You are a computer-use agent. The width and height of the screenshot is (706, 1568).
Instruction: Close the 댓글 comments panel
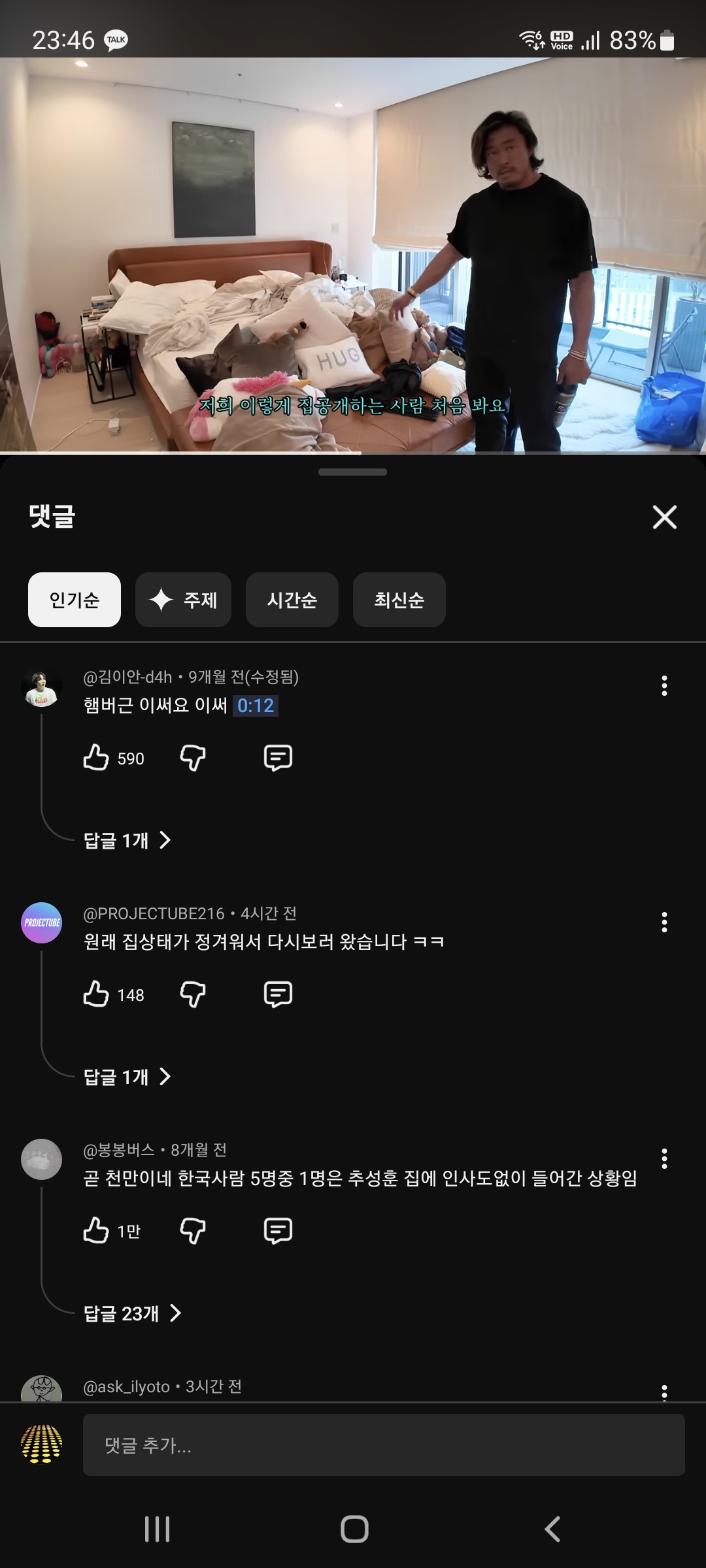point(664,517)
